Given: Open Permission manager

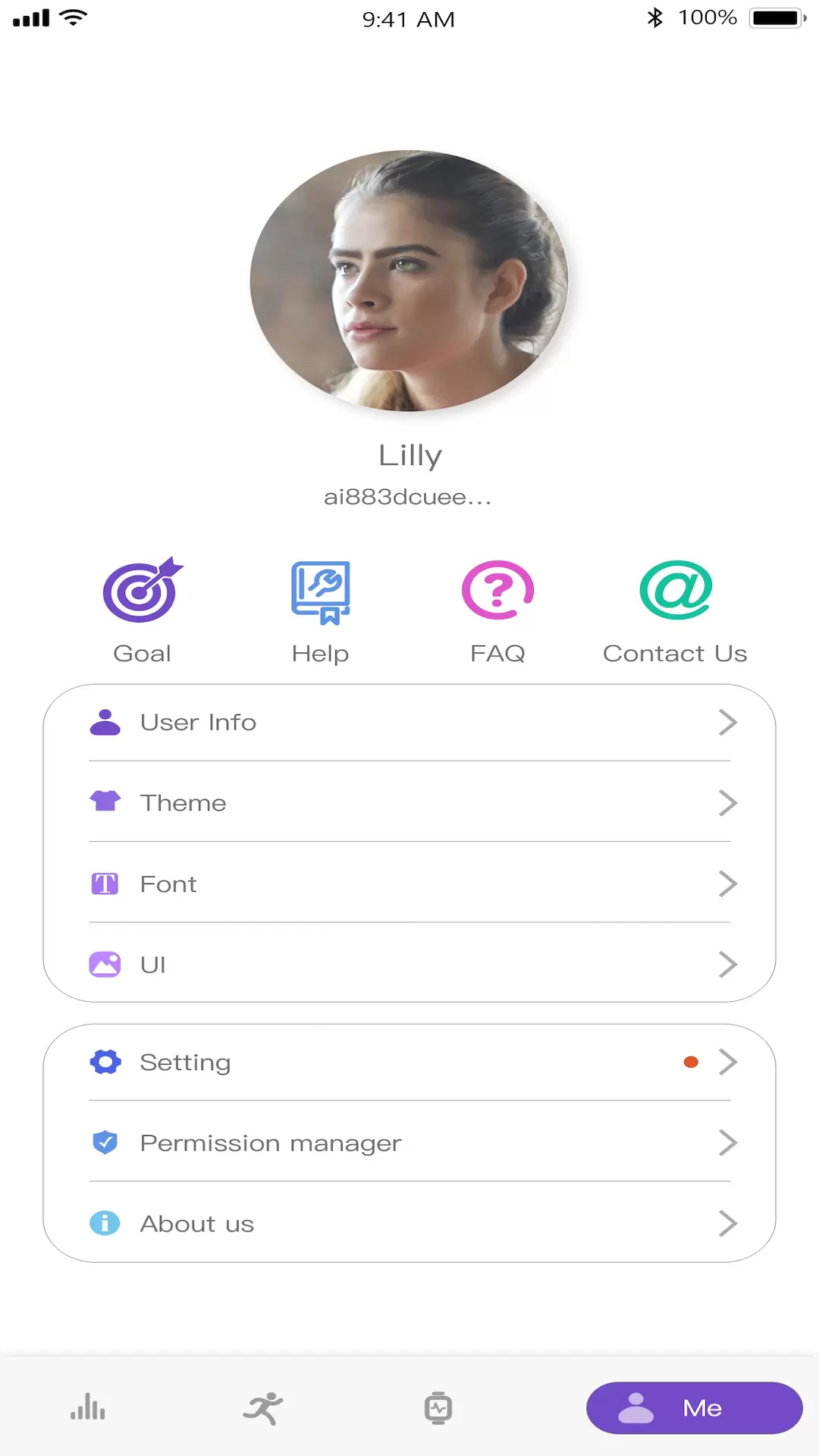Looking at the screenshot, I should (409, 1143).
